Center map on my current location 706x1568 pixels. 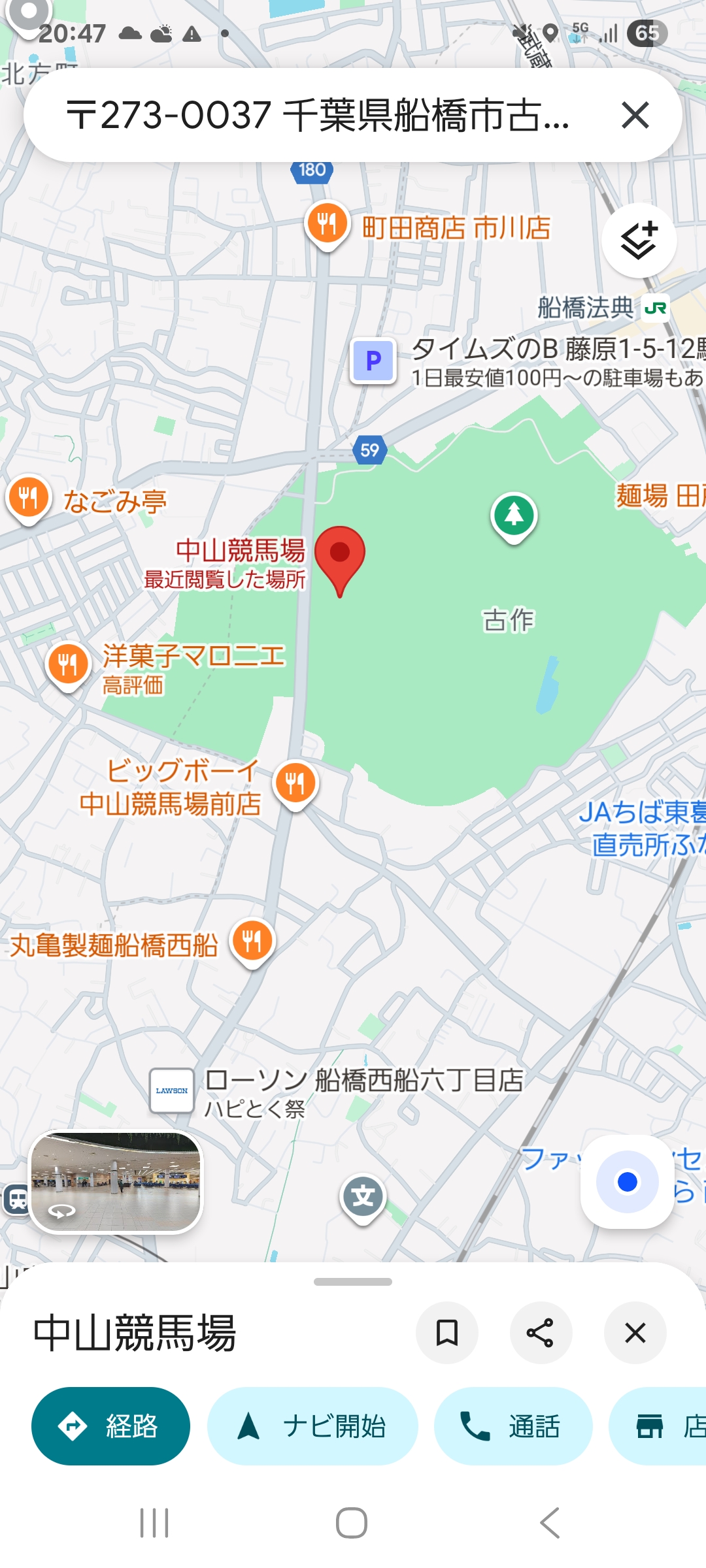pos(627,1181)
